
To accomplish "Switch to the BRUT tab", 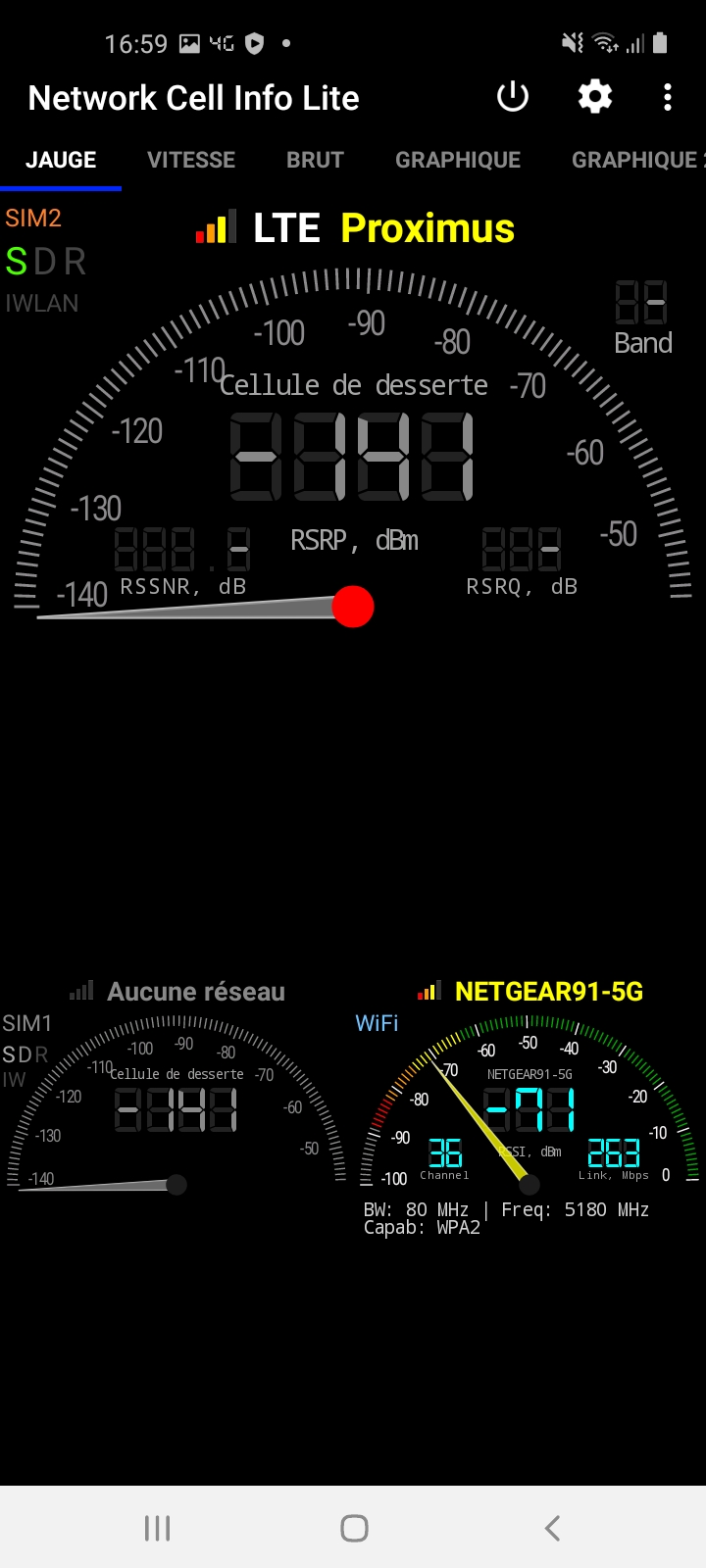I will coord(315,160).
